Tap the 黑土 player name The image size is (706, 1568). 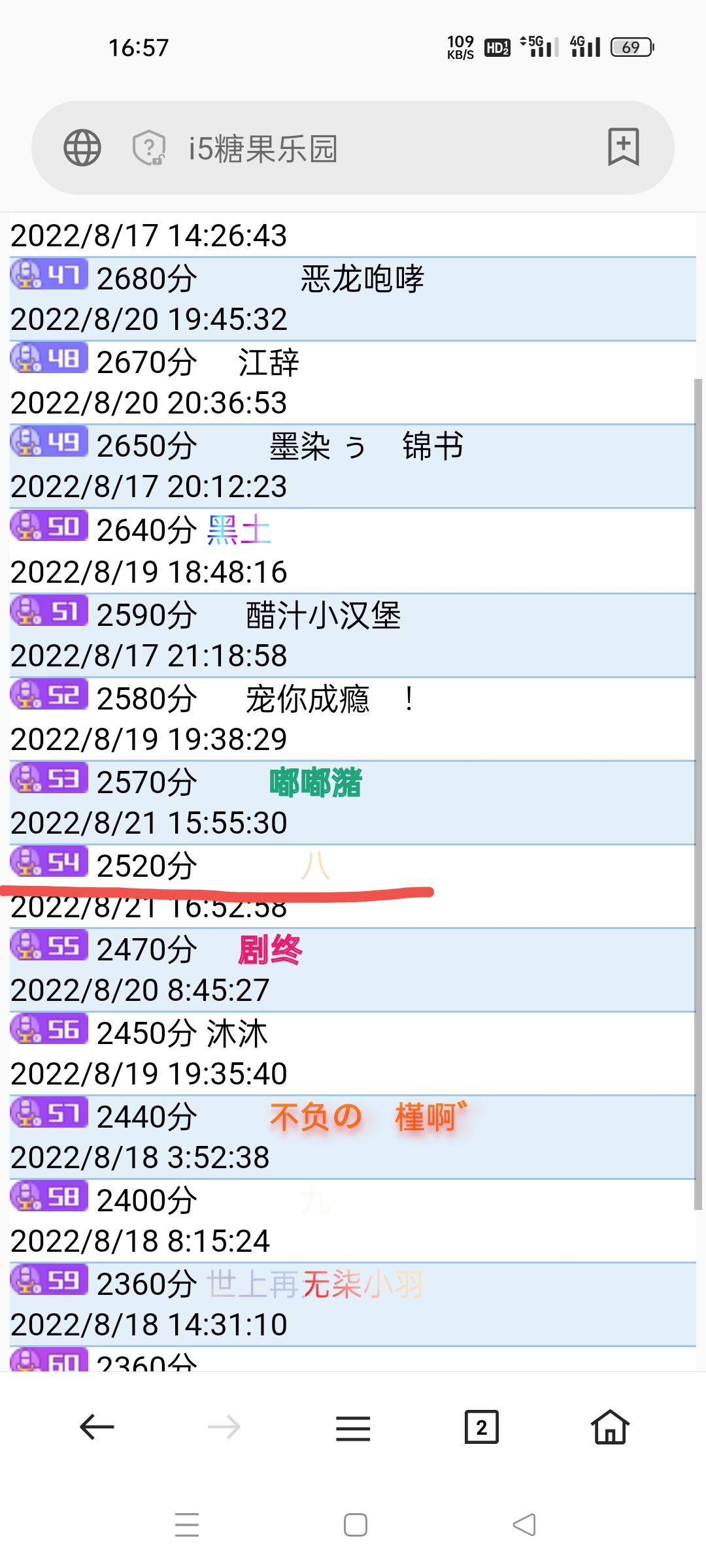(240, 529)
